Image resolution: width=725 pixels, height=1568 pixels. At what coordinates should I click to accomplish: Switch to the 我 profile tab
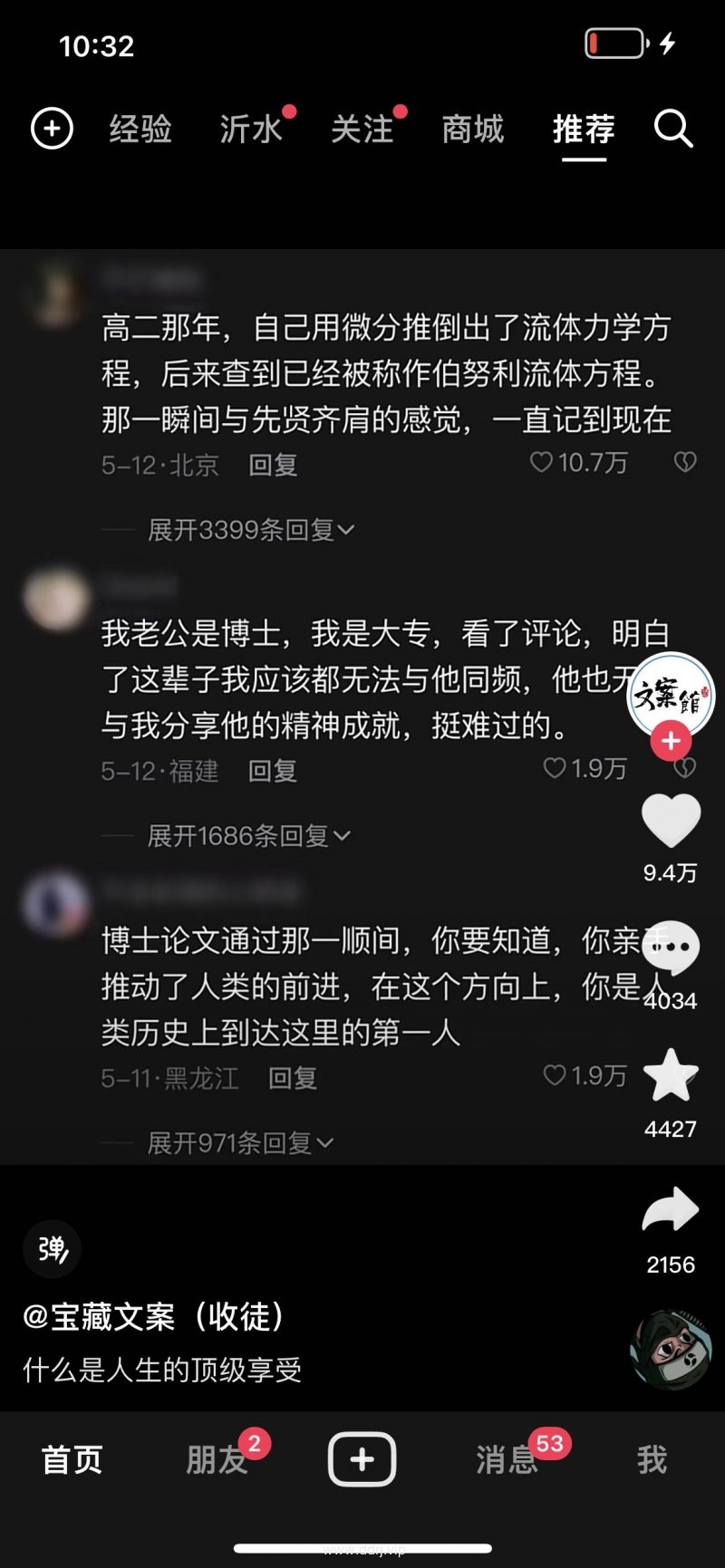652,1459
